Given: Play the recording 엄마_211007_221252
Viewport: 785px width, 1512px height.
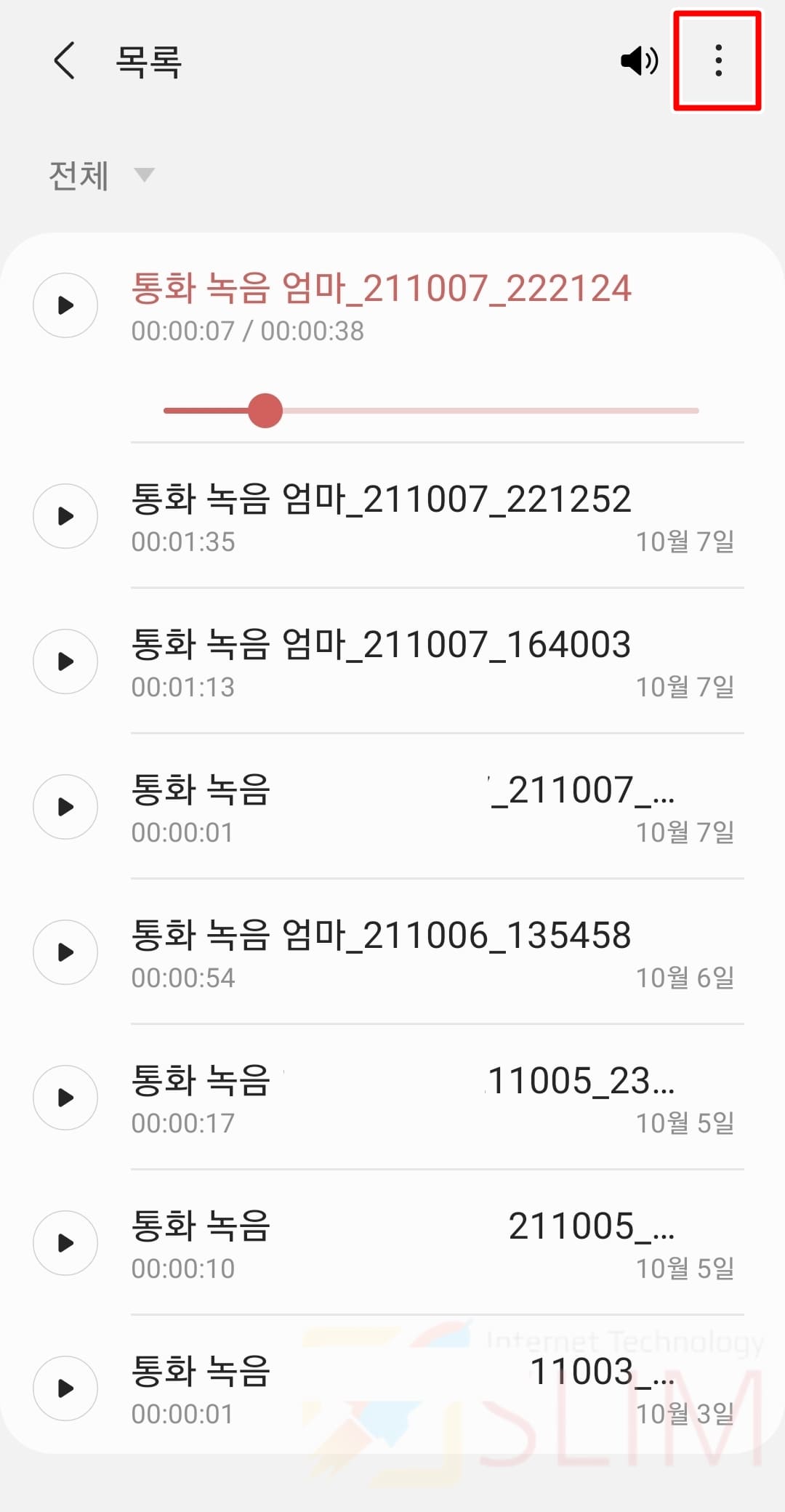Looking at the screenshot, I should pyautogui.click(x=65, y=516).
